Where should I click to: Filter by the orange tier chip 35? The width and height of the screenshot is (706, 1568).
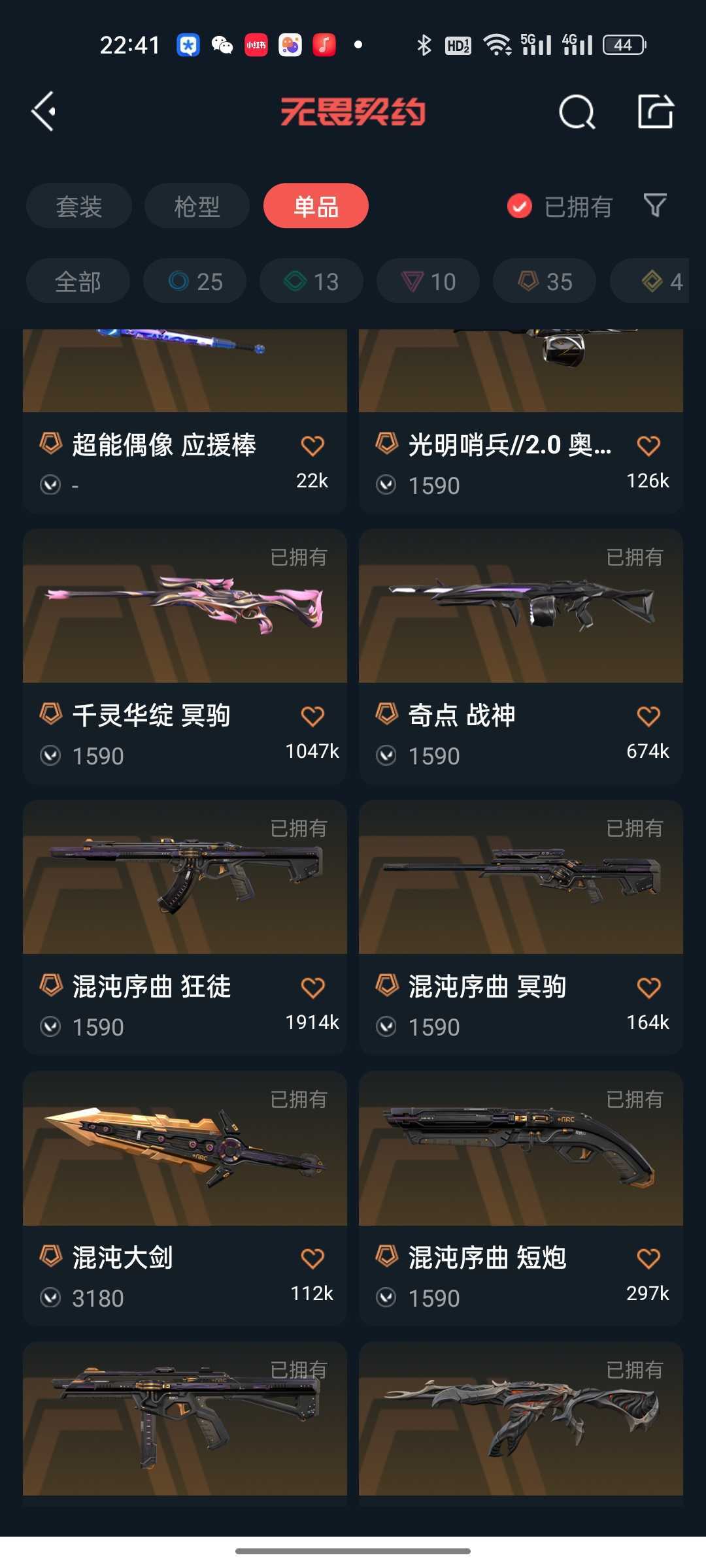coord(545,282)
